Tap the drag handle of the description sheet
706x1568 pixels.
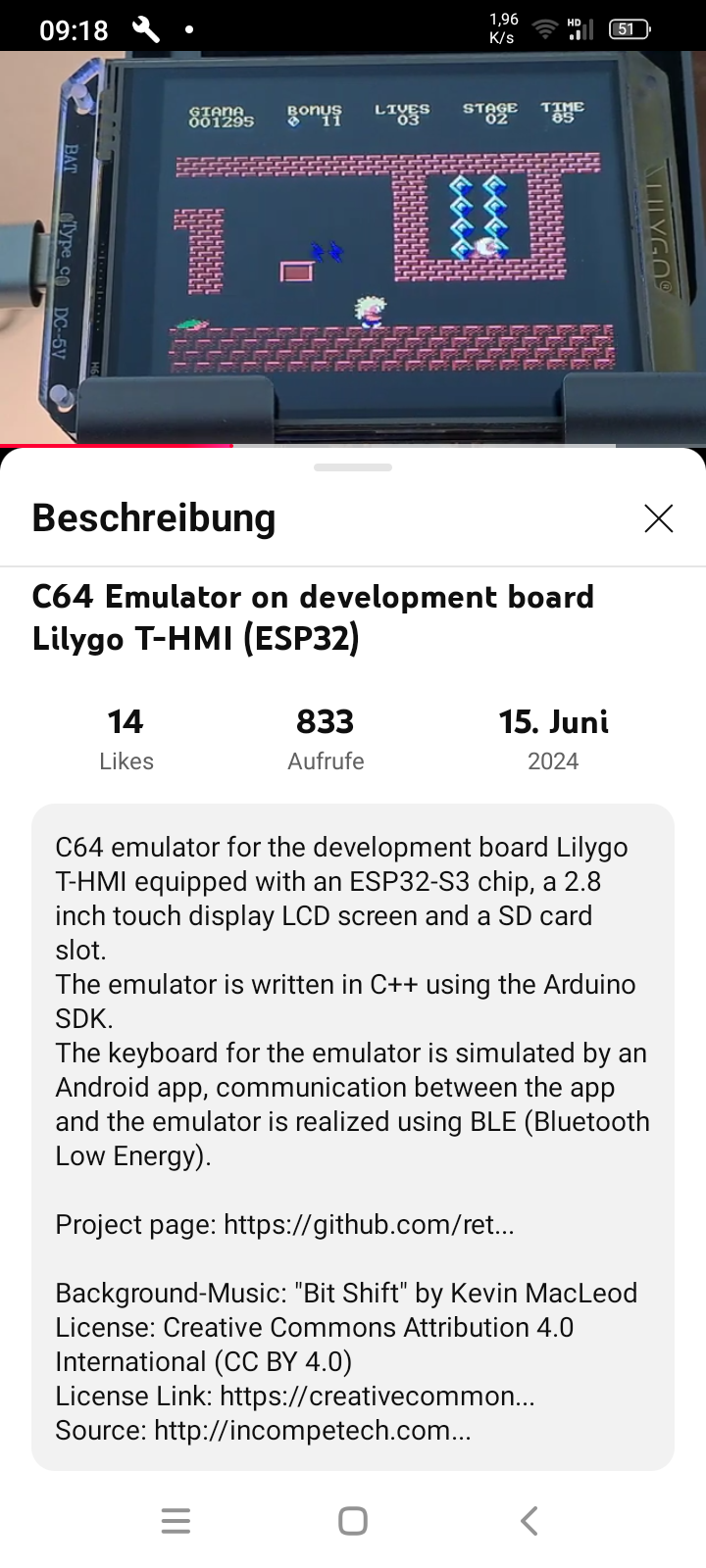[353, 467]
